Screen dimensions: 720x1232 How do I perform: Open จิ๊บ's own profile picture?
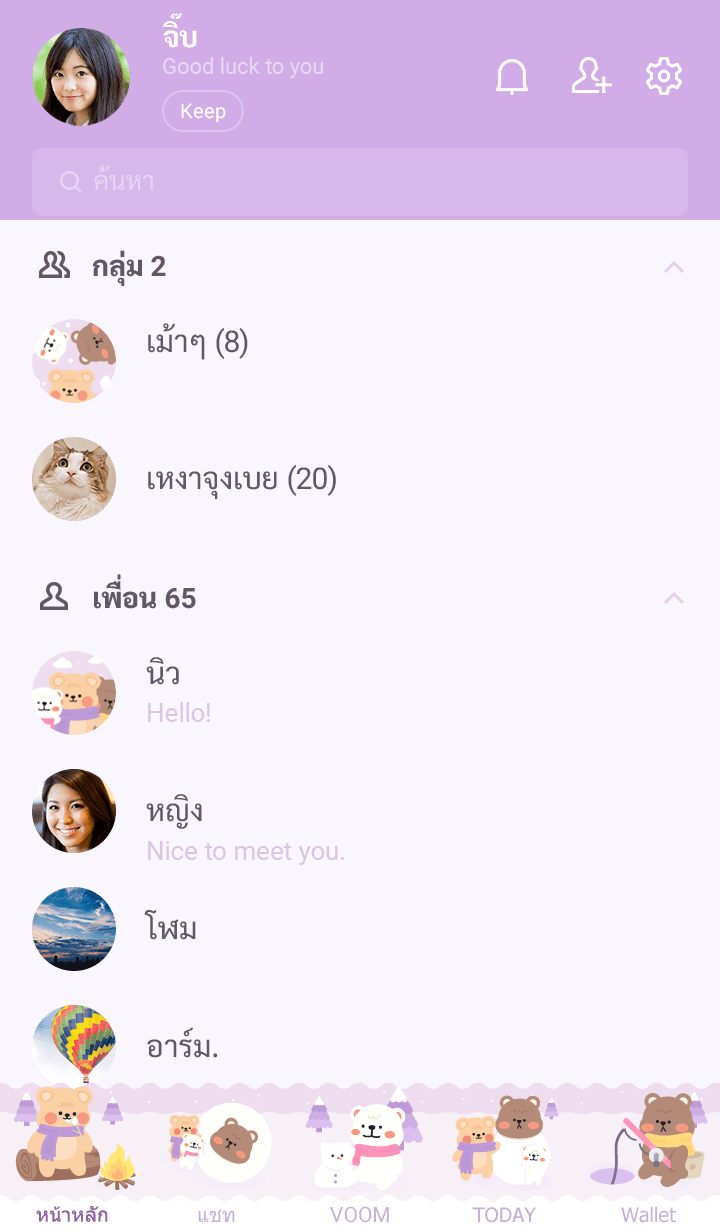[x=81, y=77]
